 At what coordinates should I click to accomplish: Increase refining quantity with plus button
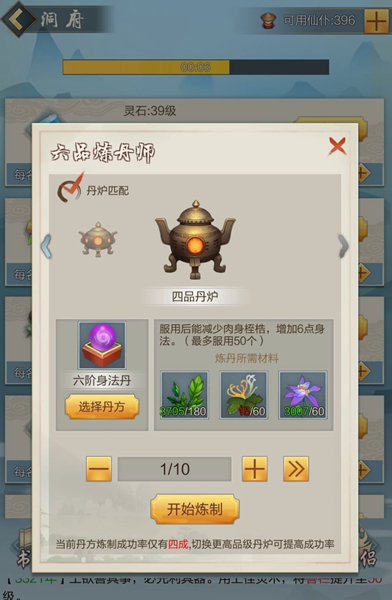click(x=255, y=469)
